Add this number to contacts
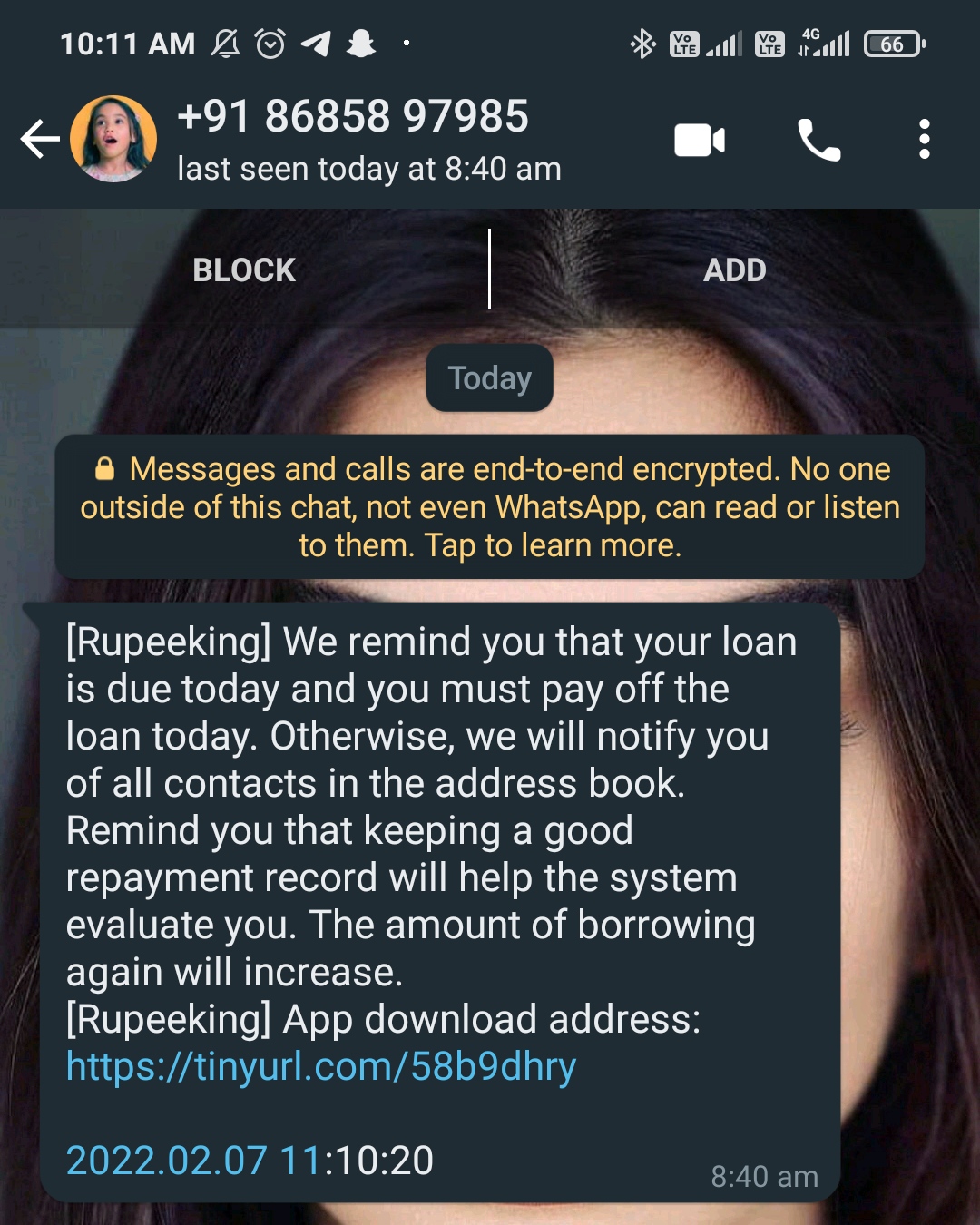Screen dimensions: 980x1225 pyautogui.click(x=734, y=269)
